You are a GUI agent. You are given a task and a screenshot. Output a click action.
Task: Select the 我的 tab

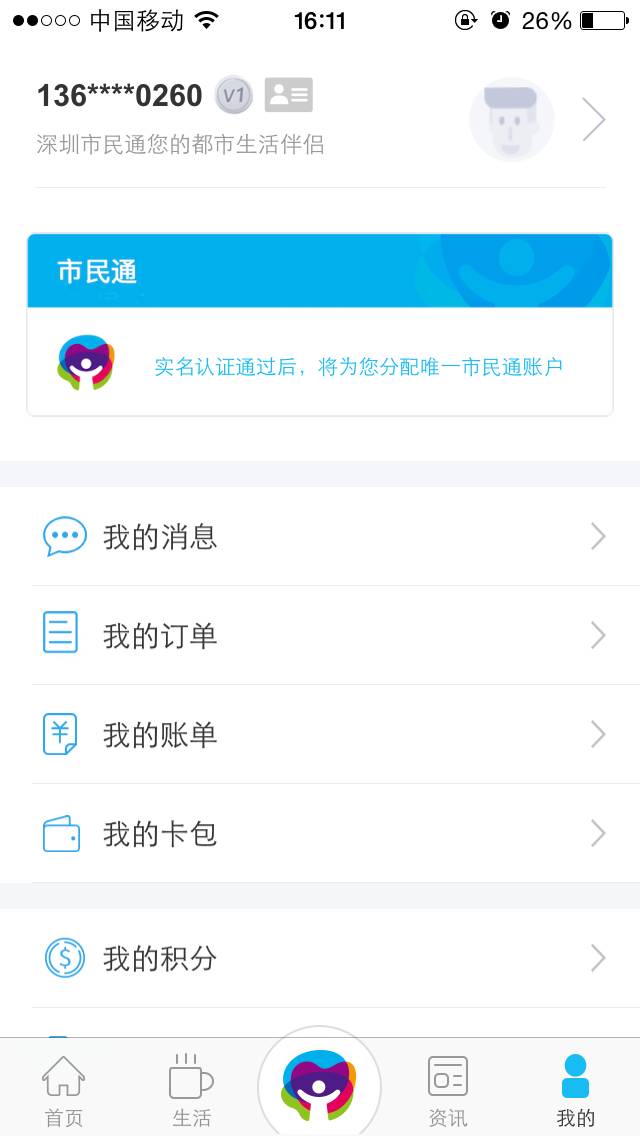575,1090
